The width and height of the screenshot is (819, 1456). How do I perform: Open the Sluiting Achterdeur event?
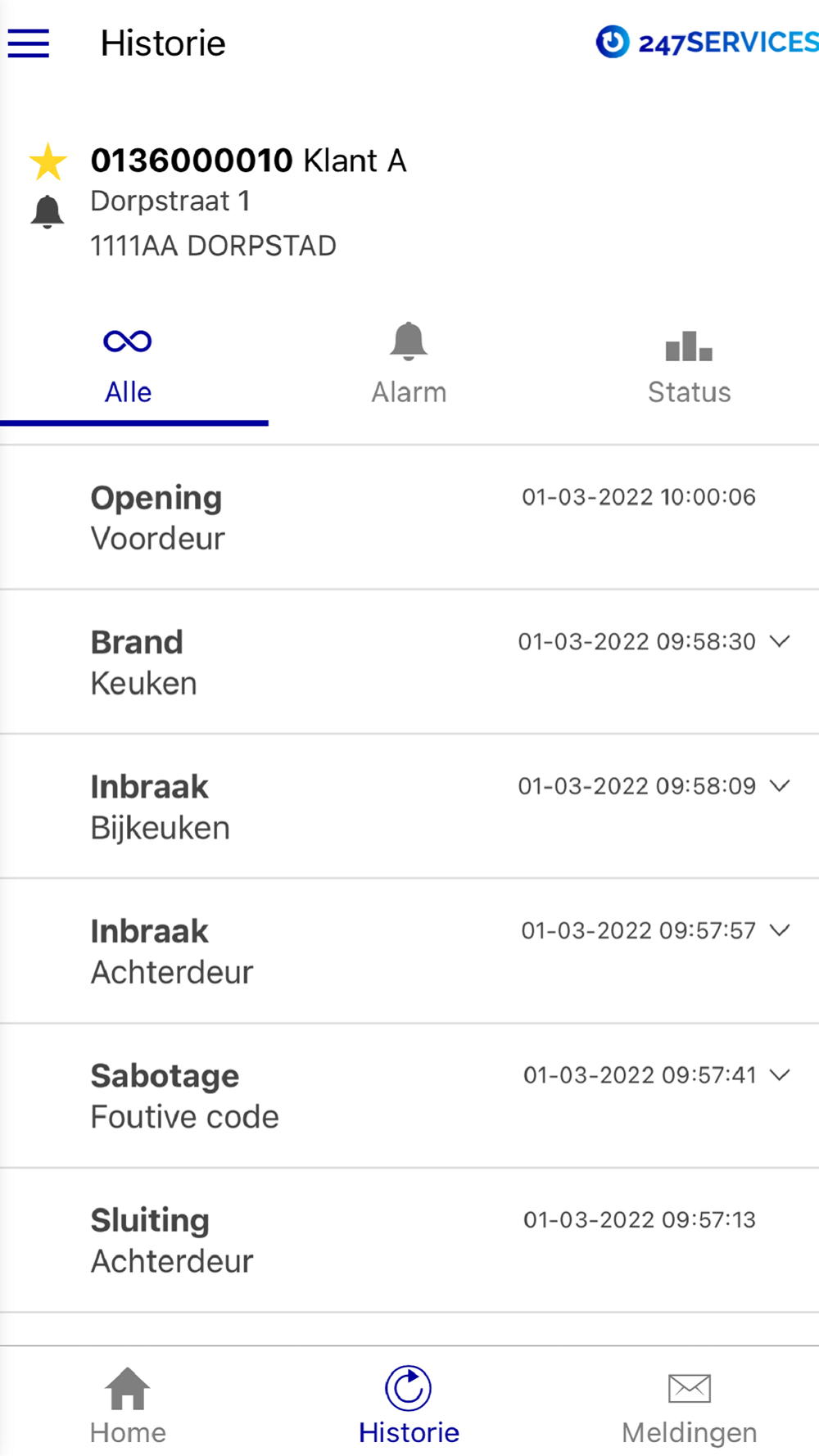(409, 1241)
